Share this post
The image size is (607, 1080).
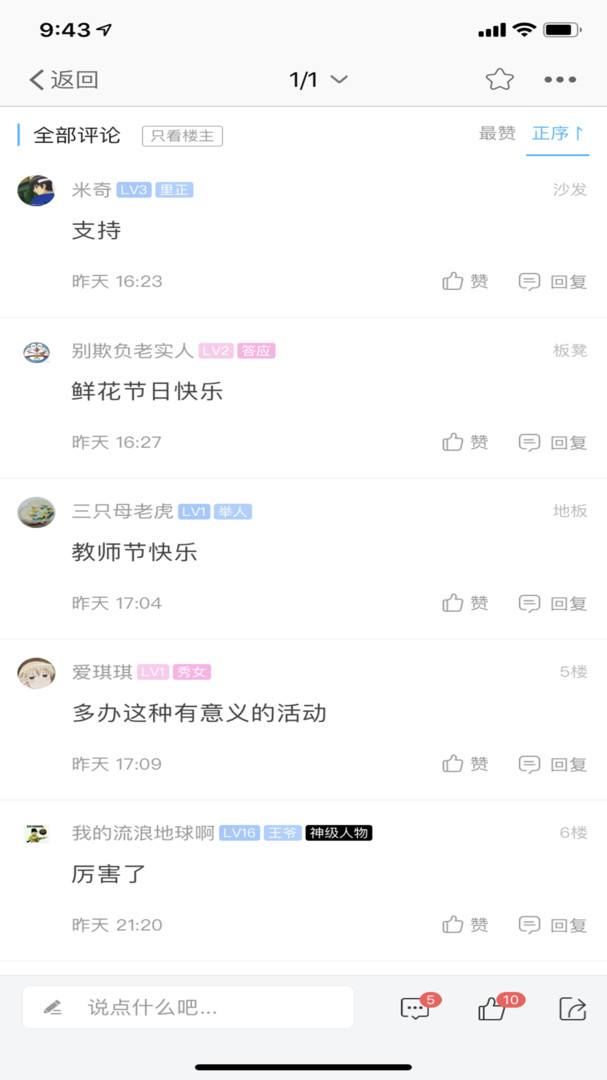[x=572, y=1008]
